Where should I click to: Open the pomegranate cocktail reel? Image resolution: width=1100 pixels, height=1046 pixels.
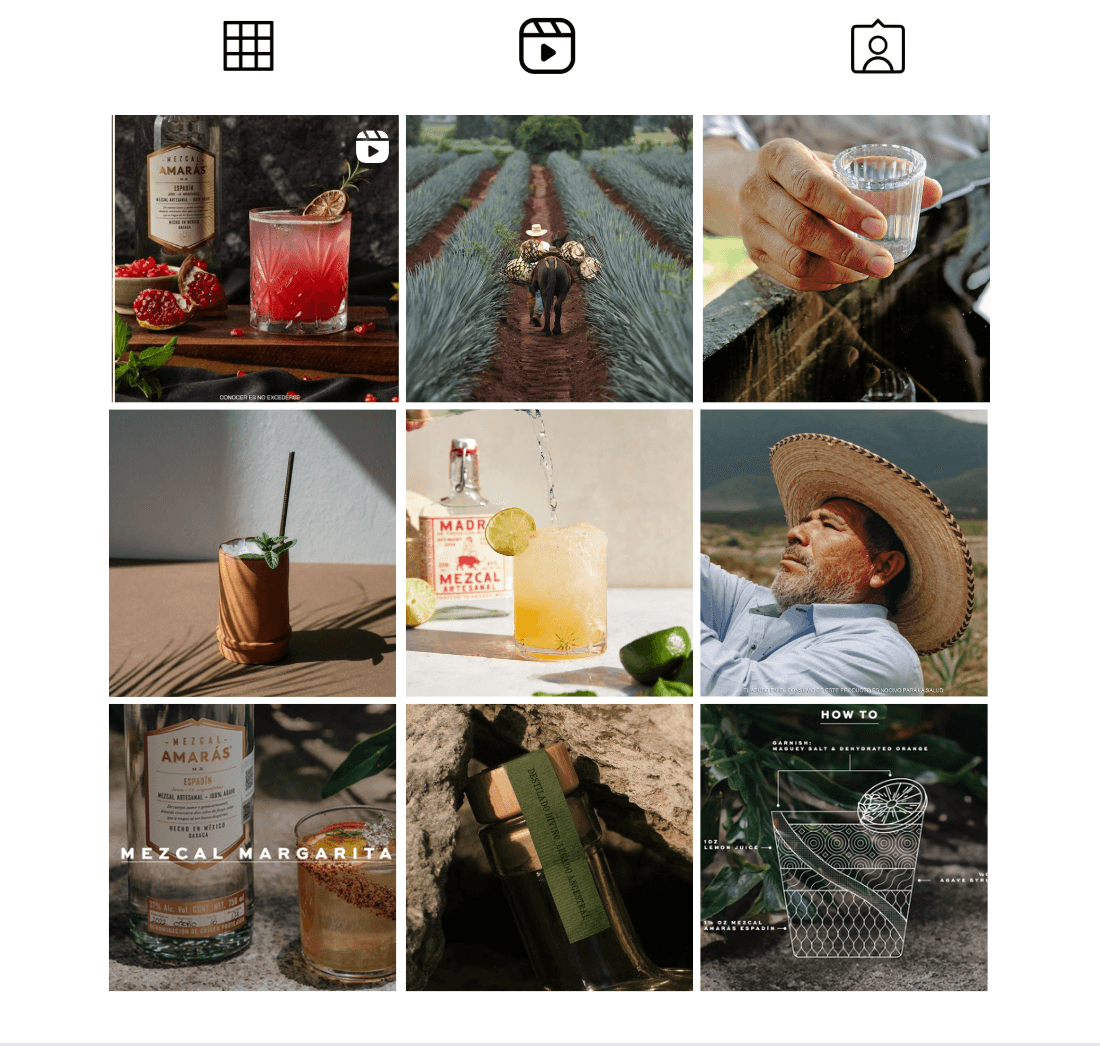[255, 258]
